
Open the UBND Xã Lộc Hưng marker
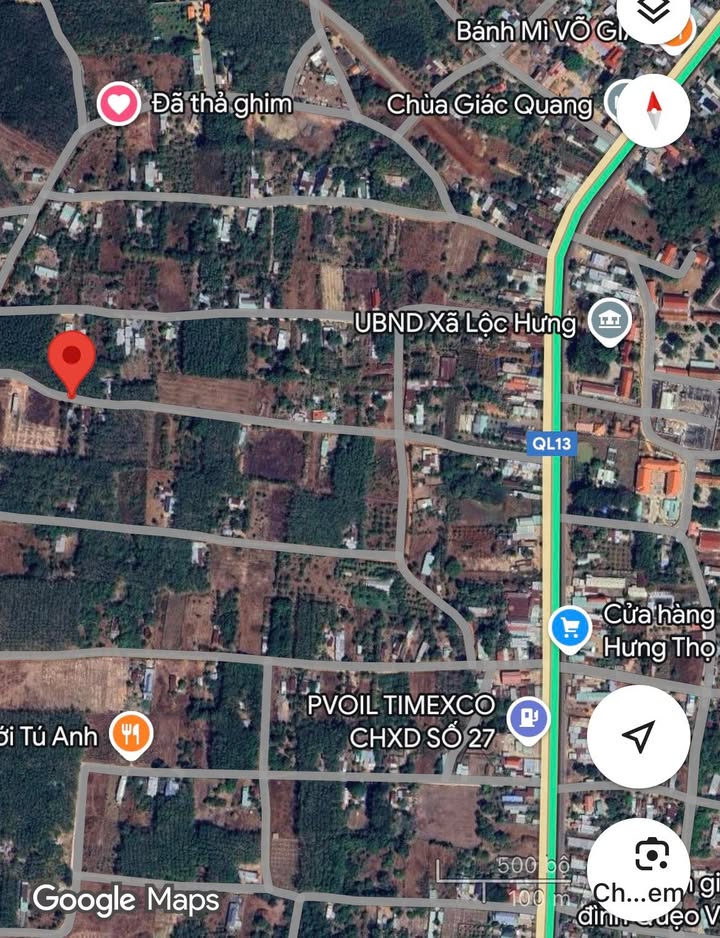[x=609, y=320]
